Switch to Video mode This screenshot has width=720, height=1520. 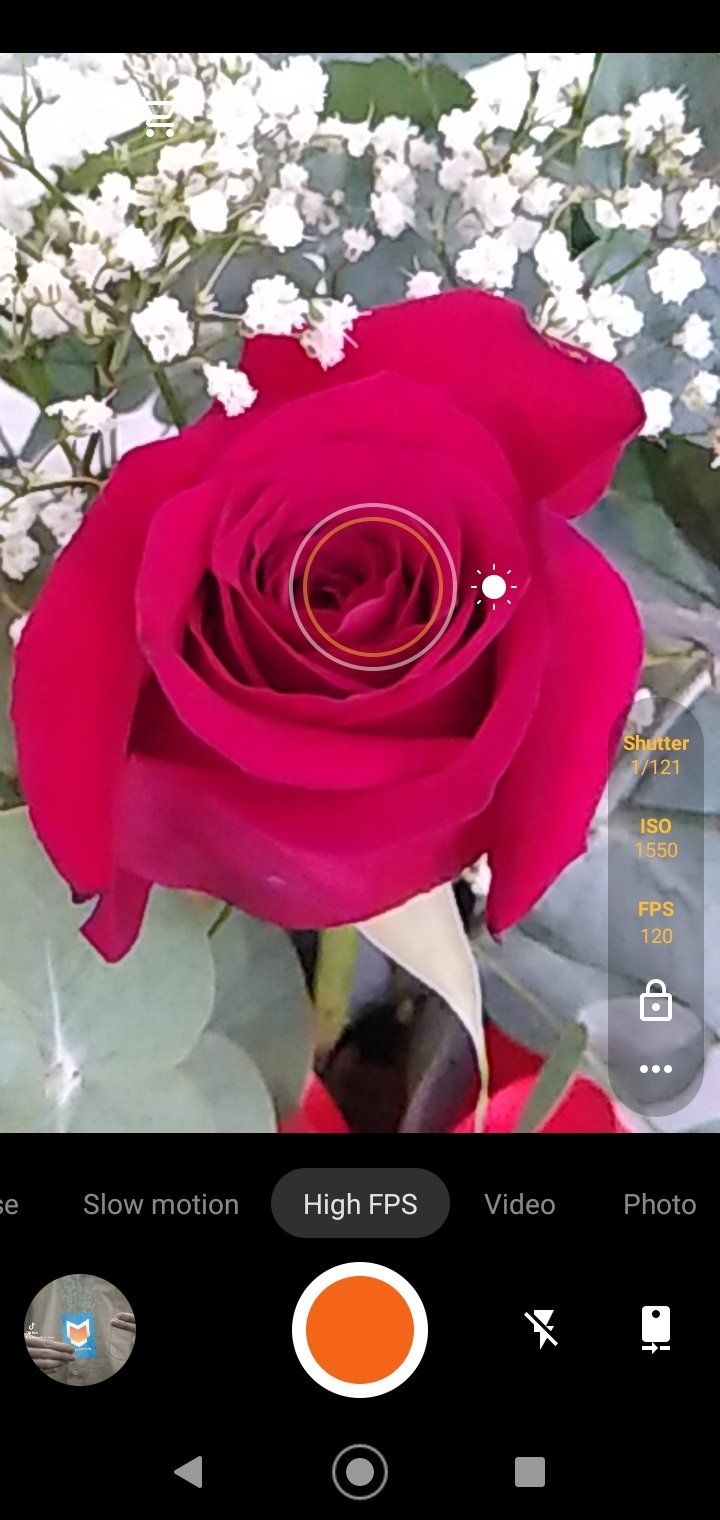click(520, 1204)
